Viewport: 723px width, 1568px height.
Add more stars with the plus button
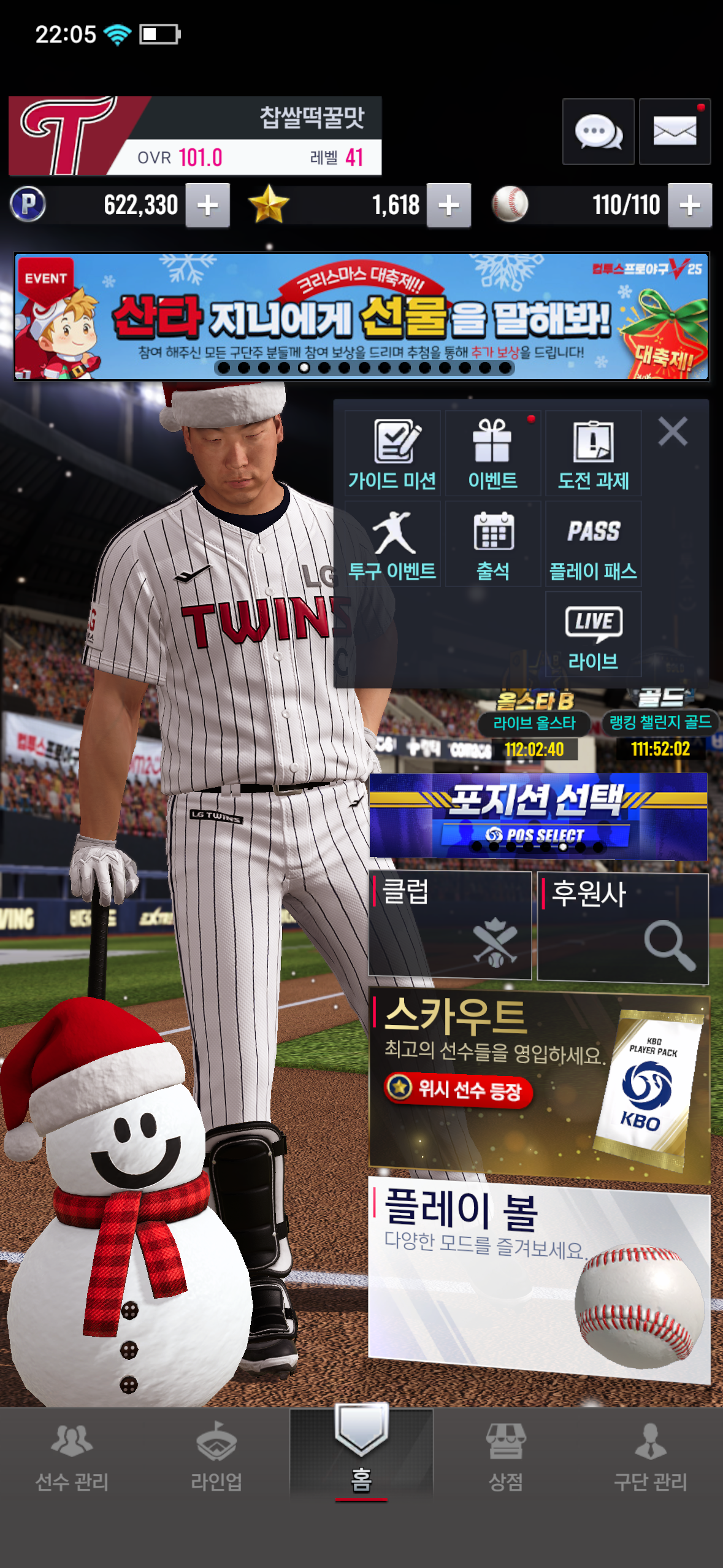[449, 205]
